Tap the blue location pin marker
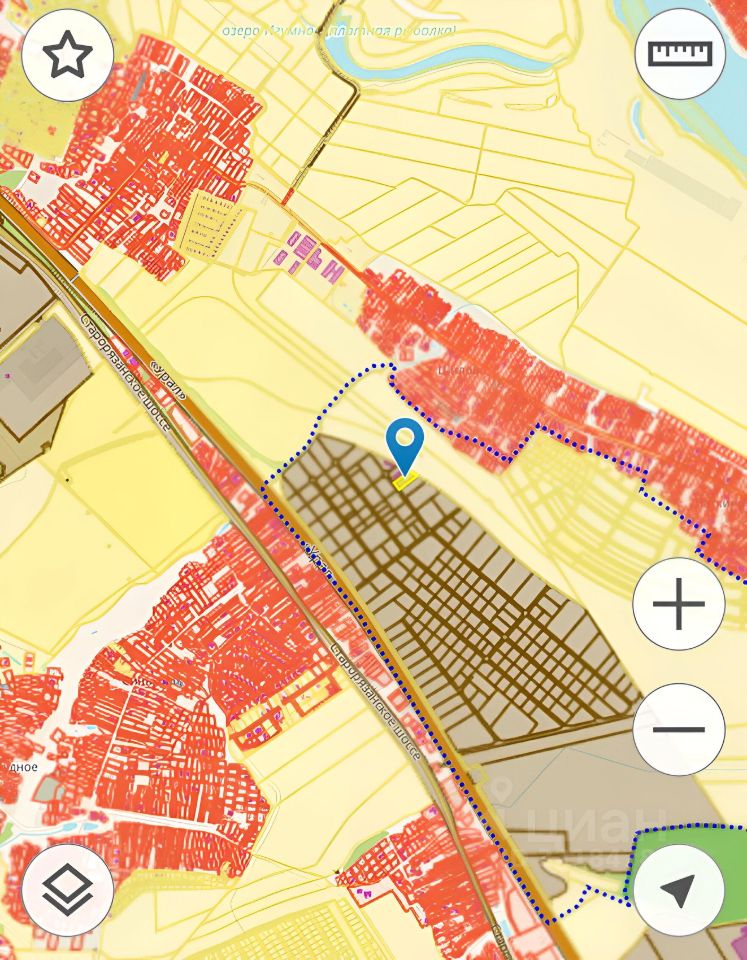 tap(405, 445)
